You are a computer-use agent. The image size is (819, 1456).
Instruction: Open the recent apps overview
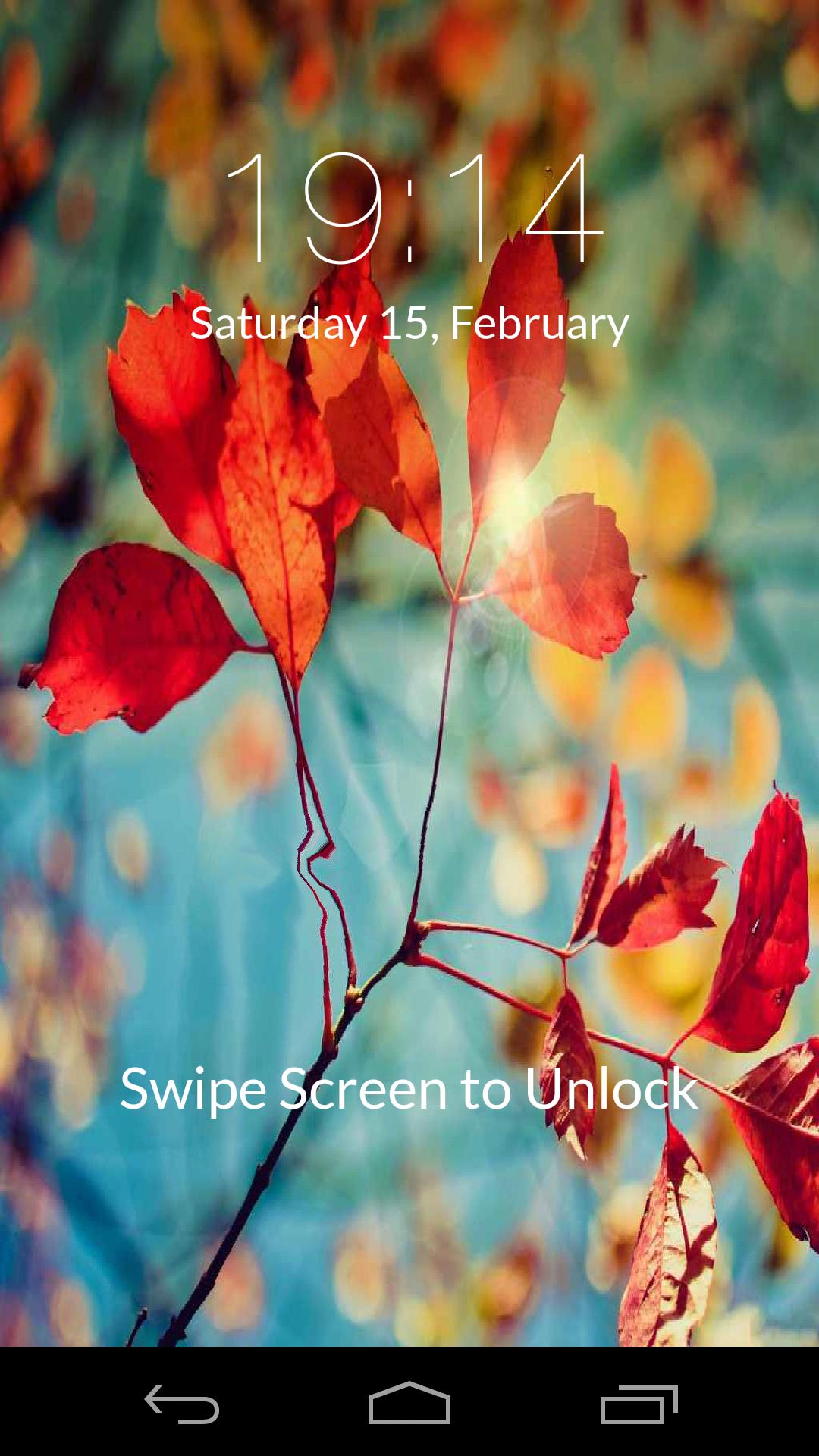tap(639, 1404)
